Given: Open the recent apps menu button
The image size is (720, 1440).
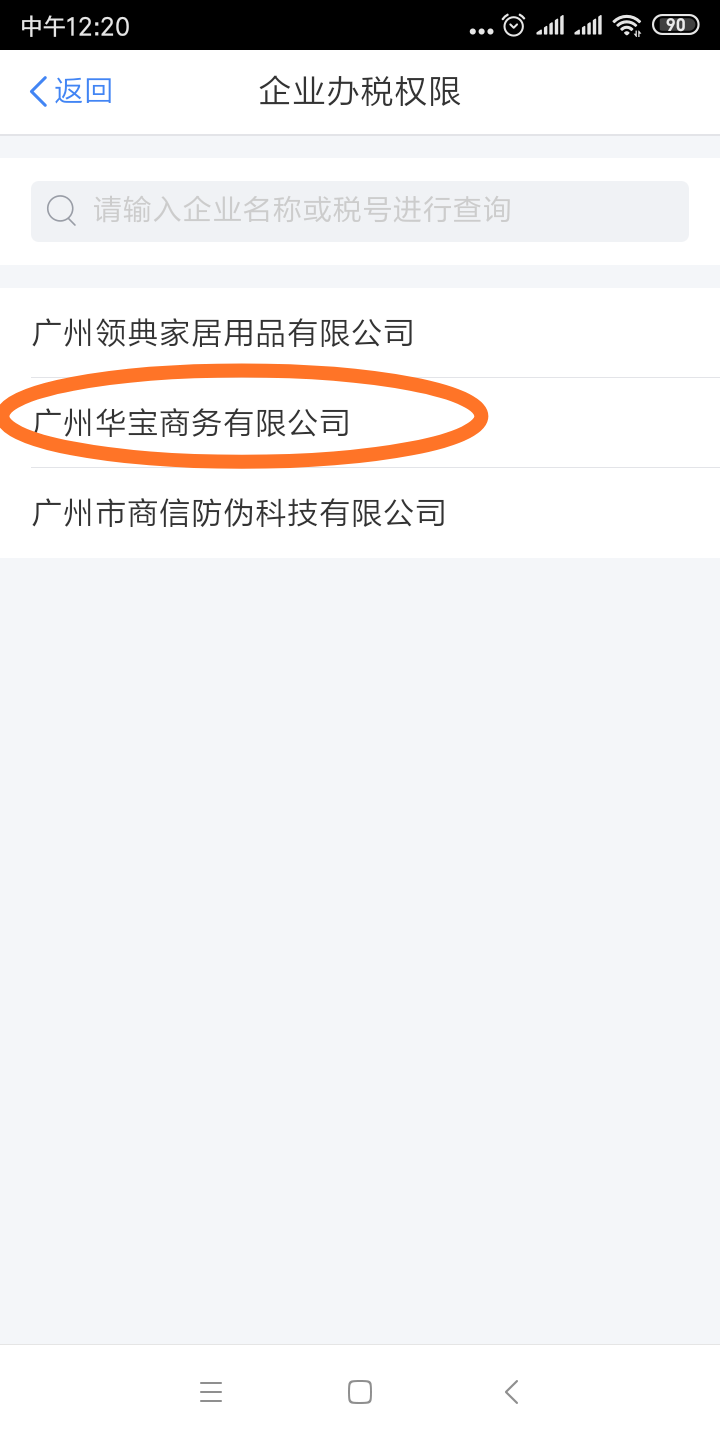Looking at the screenshot, I should click(211, 1392).
